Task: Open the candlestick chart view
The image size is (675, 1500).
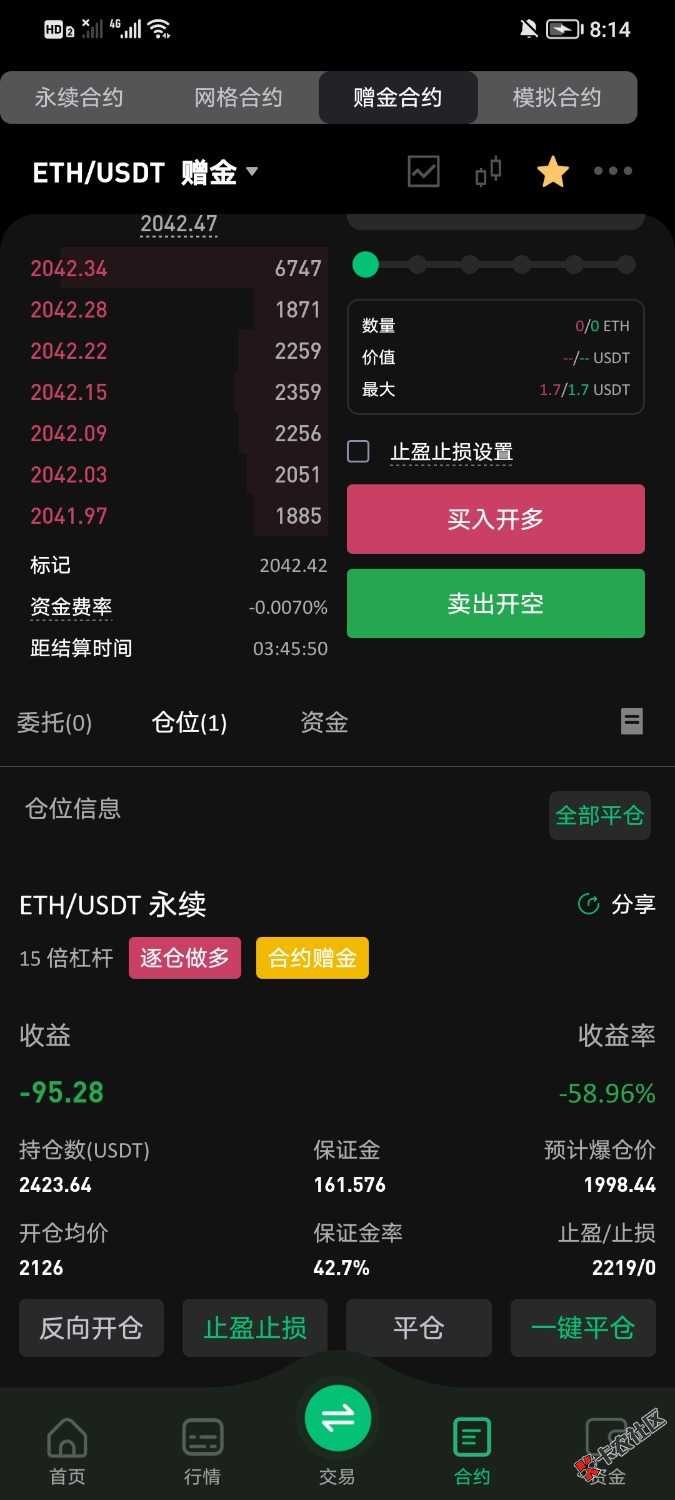Action: 488,171
